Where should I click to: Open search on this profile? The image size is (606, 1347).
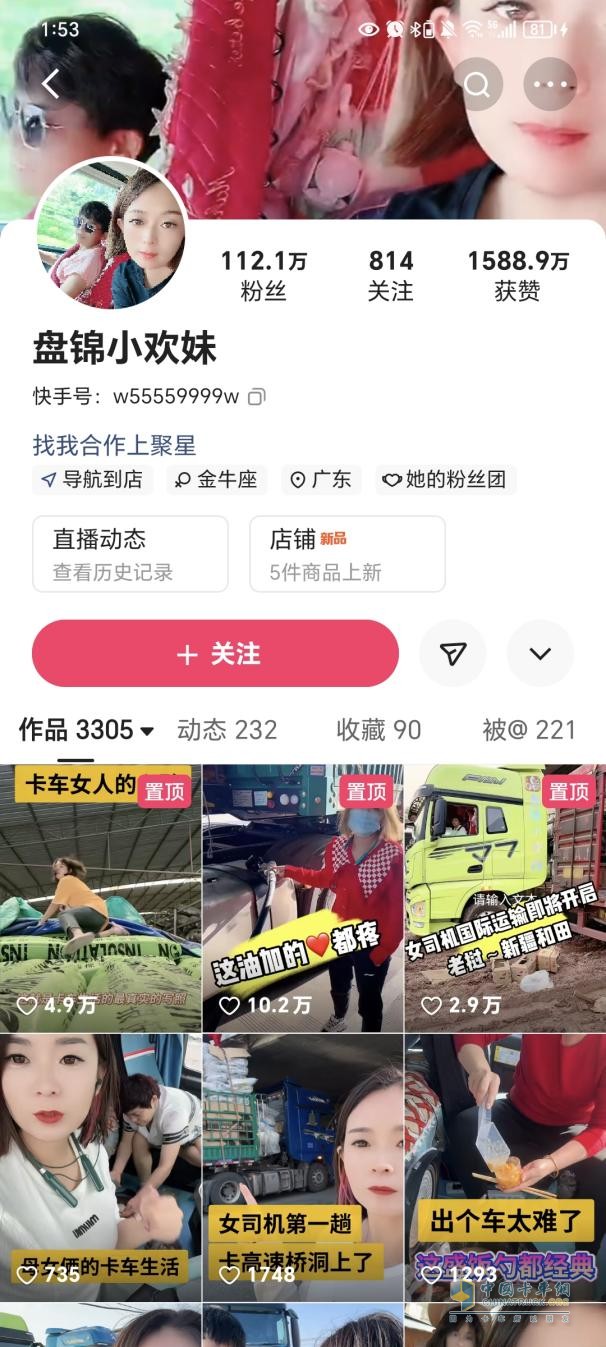pyautogui.click(x=477, y=85)
